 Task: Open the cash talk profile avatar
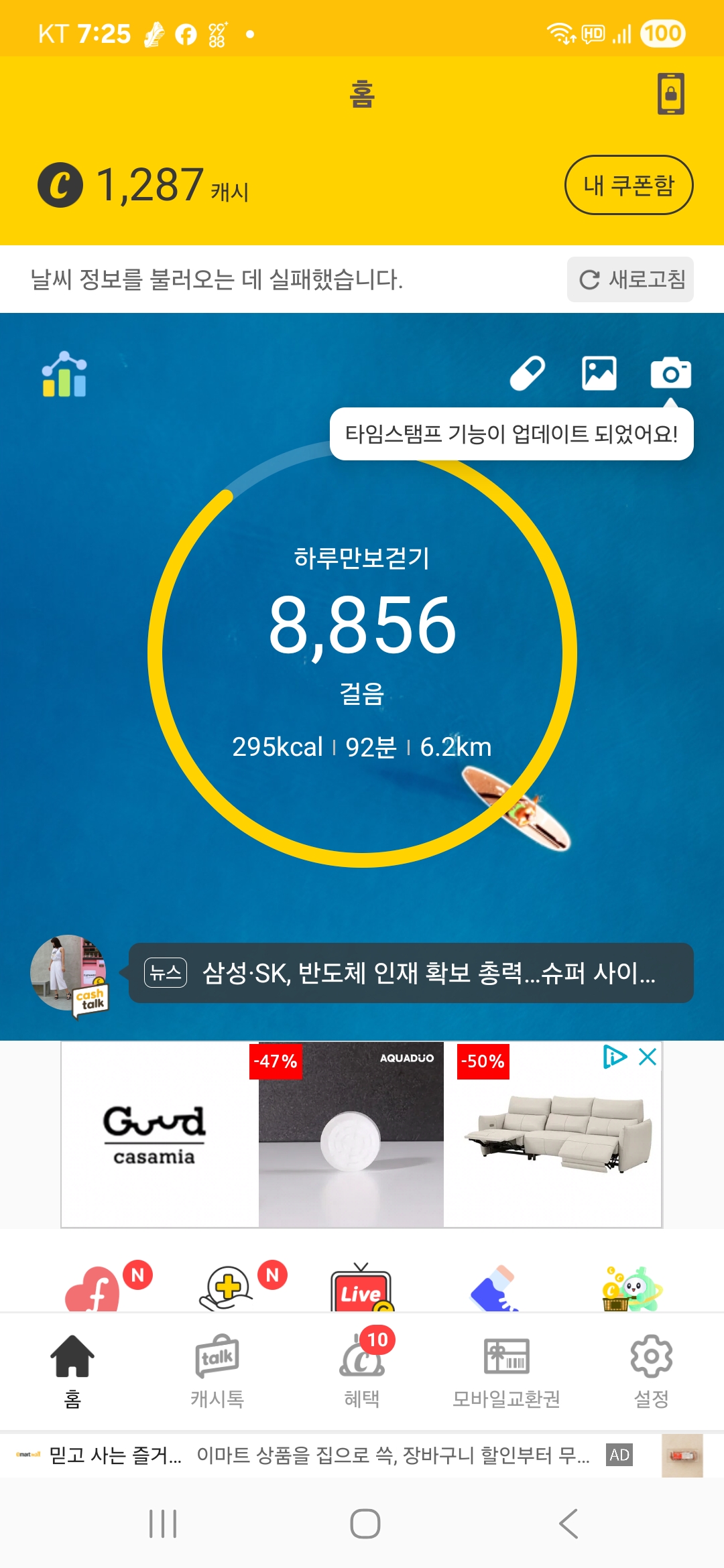(68, 973)
